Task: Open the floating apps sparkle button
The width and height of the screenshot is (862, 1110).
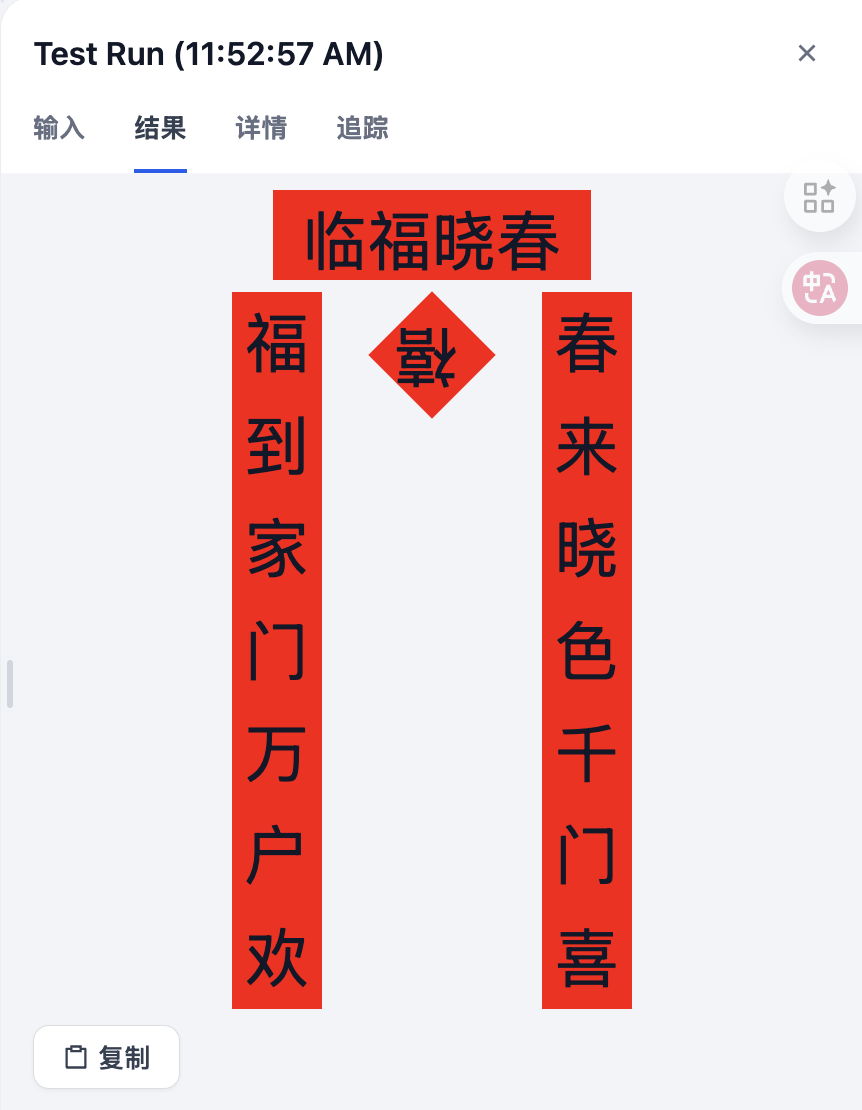Action: click(x=820, y=196)
